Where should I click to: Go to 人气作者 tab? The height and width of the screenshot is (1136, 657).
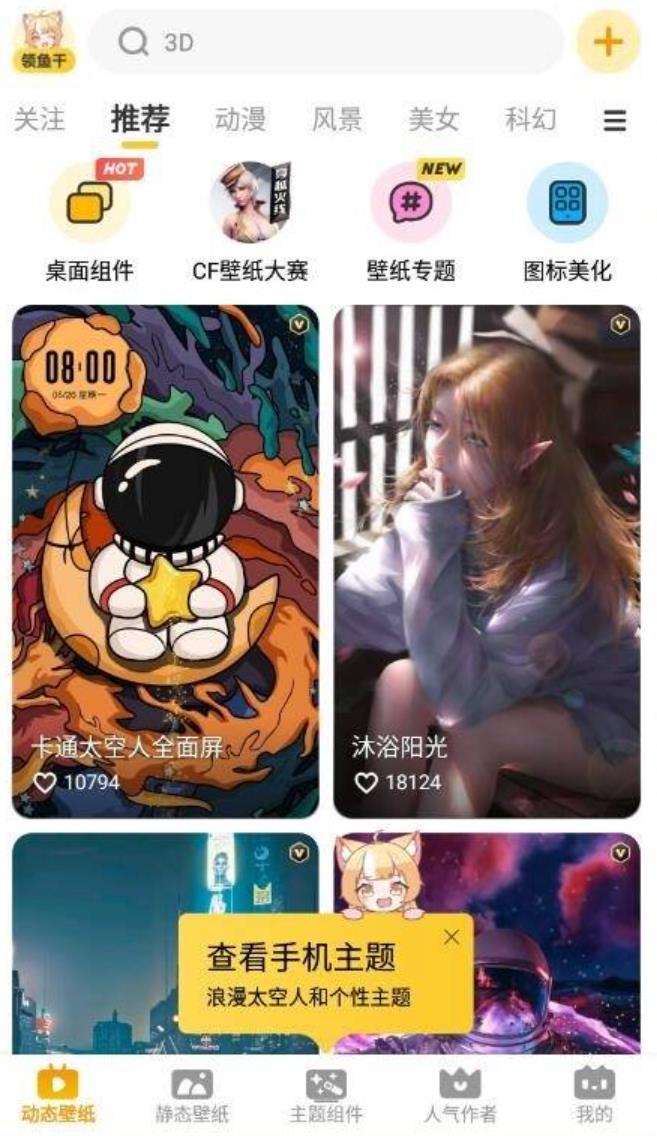[x=460, y=1094]
